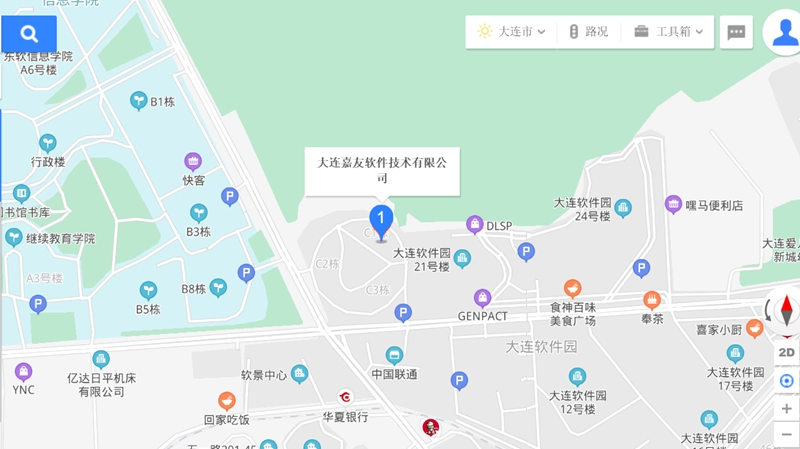Switch the map view with the 2D button
Image resolution: width=800 pixels, height=449 pixels.
(x=787, y=352)
